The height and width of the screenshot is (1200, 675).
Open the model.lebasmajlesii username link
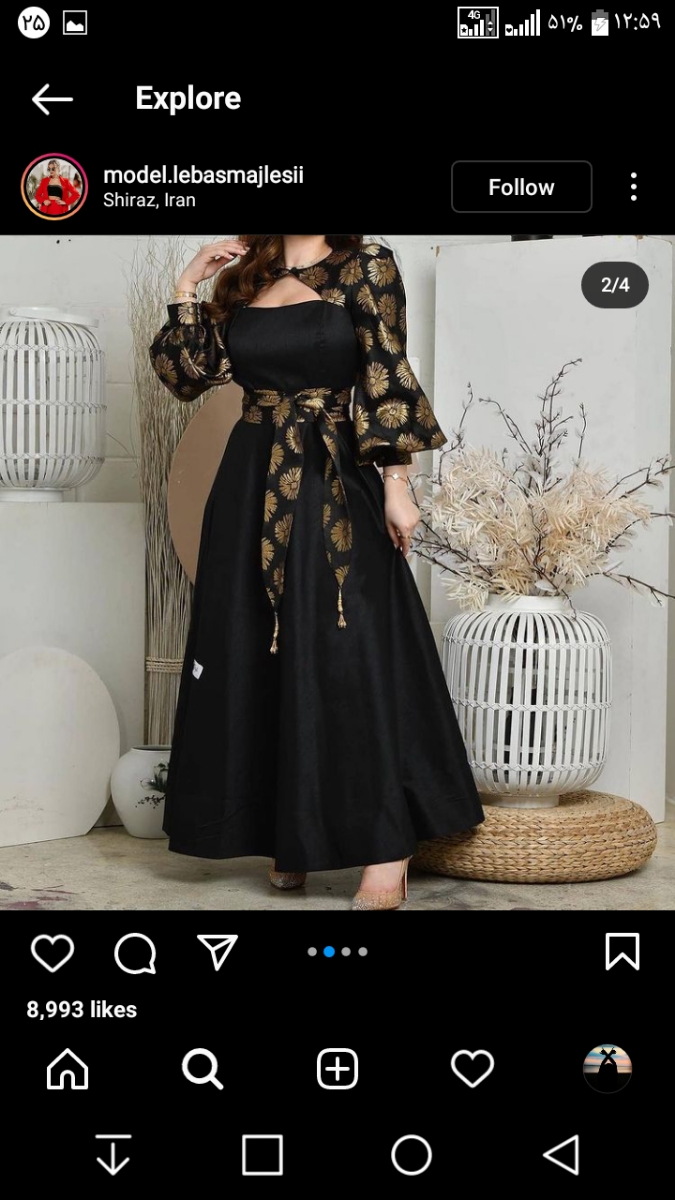click(x=203, y=175)
